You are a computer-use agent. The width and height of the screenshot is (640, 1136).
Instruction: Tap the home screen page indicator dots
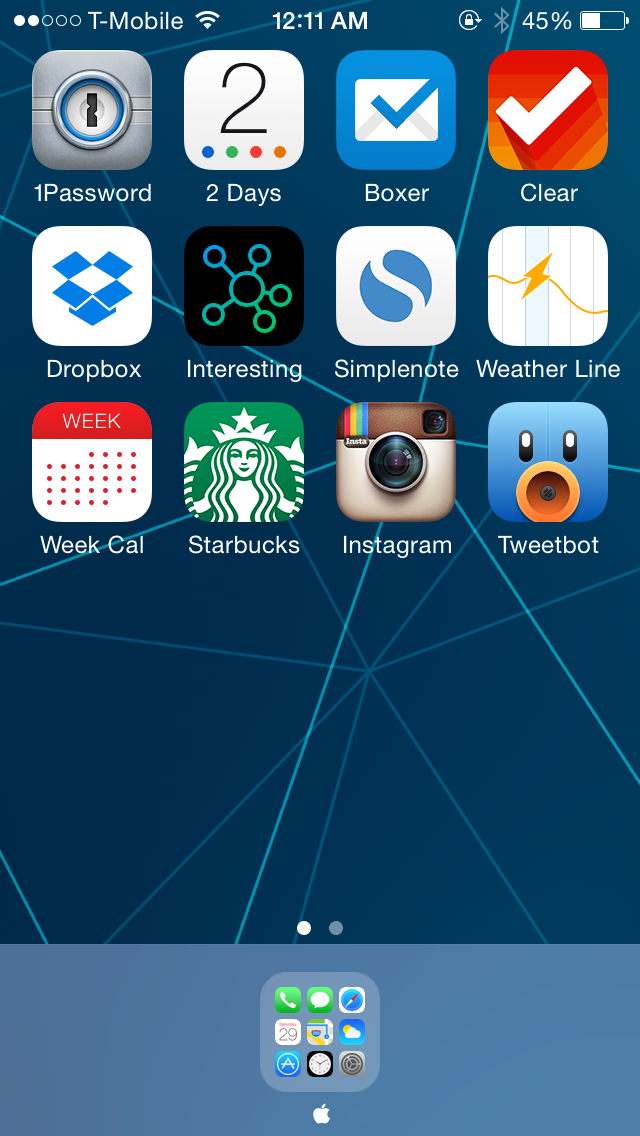pos(320,928)
